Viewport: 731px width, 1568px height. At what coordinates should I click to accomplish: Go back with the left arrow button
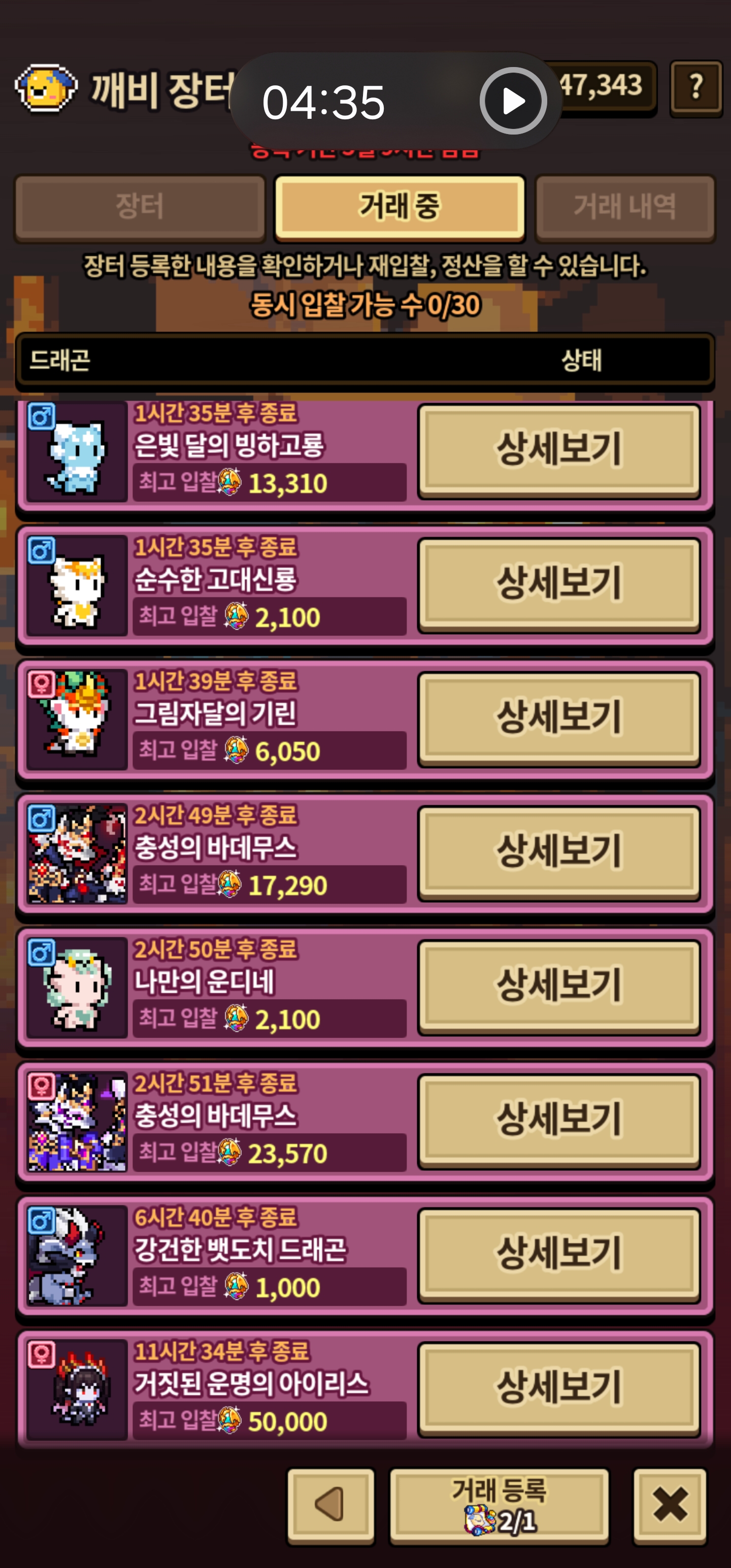pos(330,1505)
